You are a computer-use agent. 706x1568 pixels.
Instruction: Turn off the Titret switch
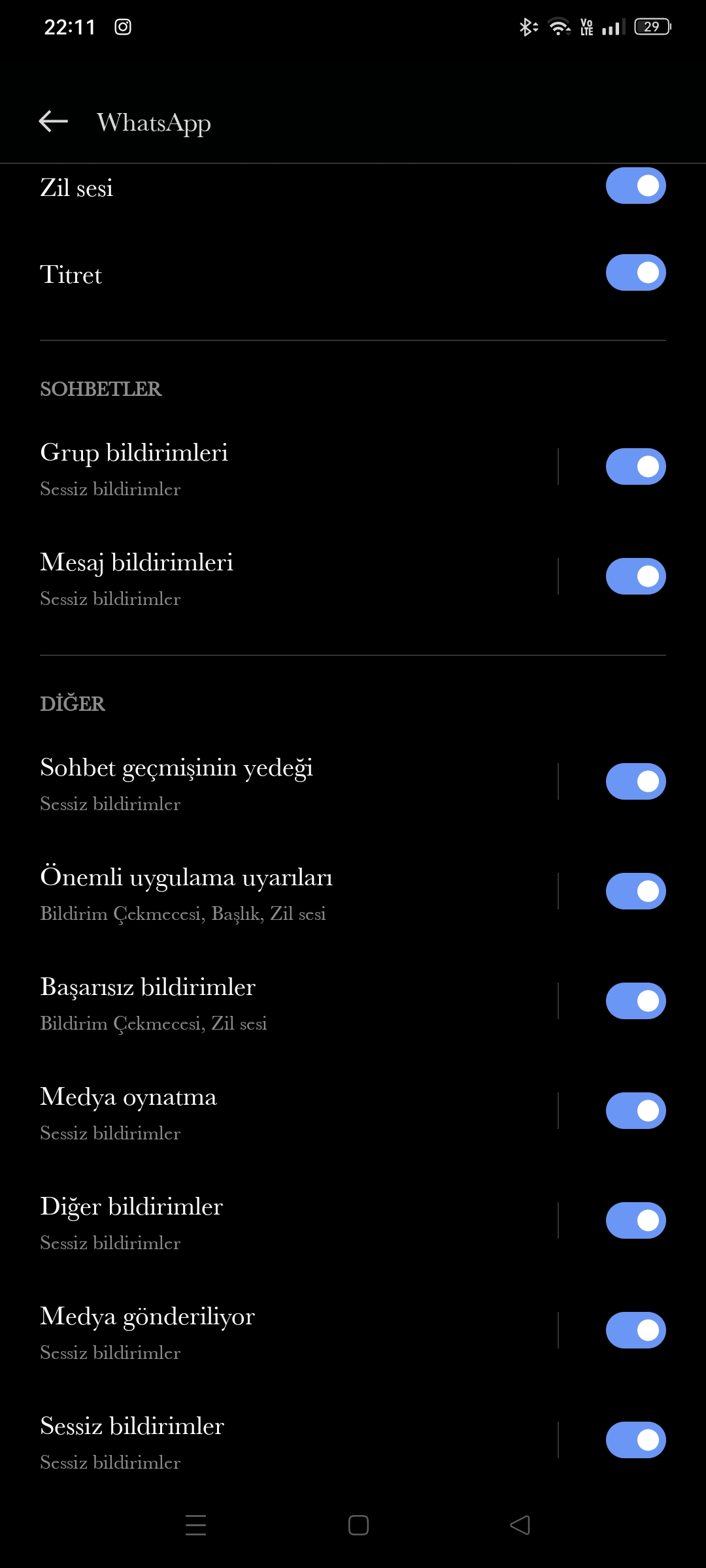pos(635,272)
